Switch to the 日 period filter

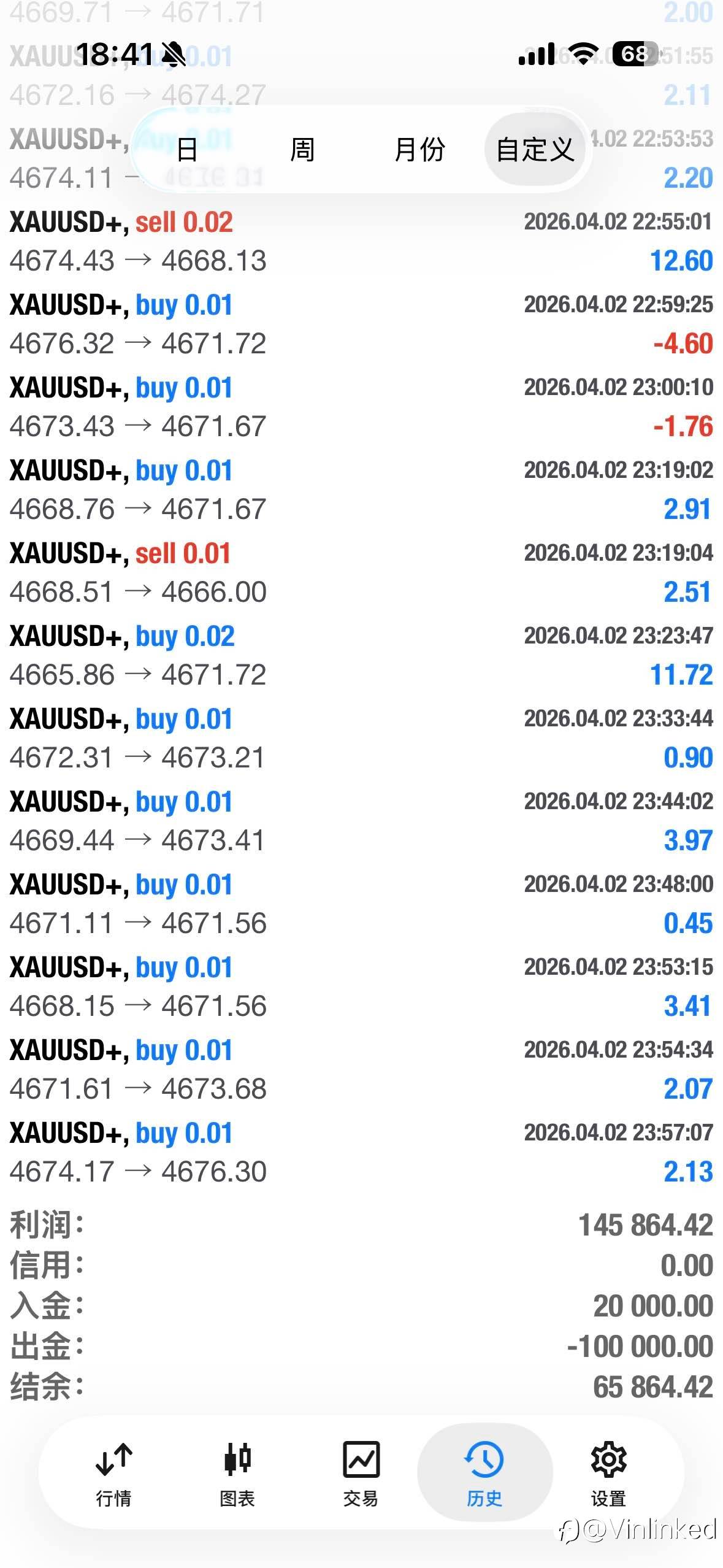point(187,149)
